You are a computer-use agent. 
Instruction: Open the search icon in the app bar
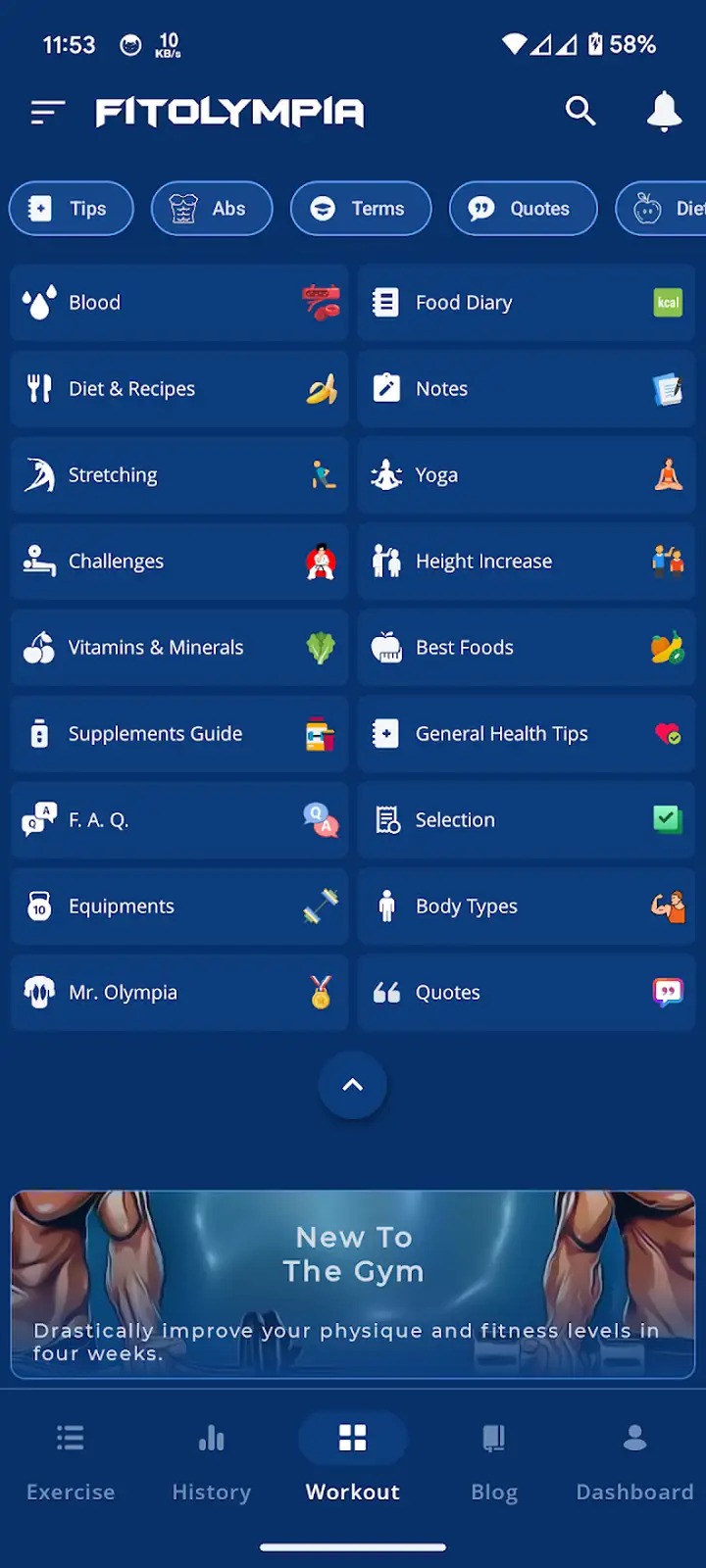tap(580, 111)
